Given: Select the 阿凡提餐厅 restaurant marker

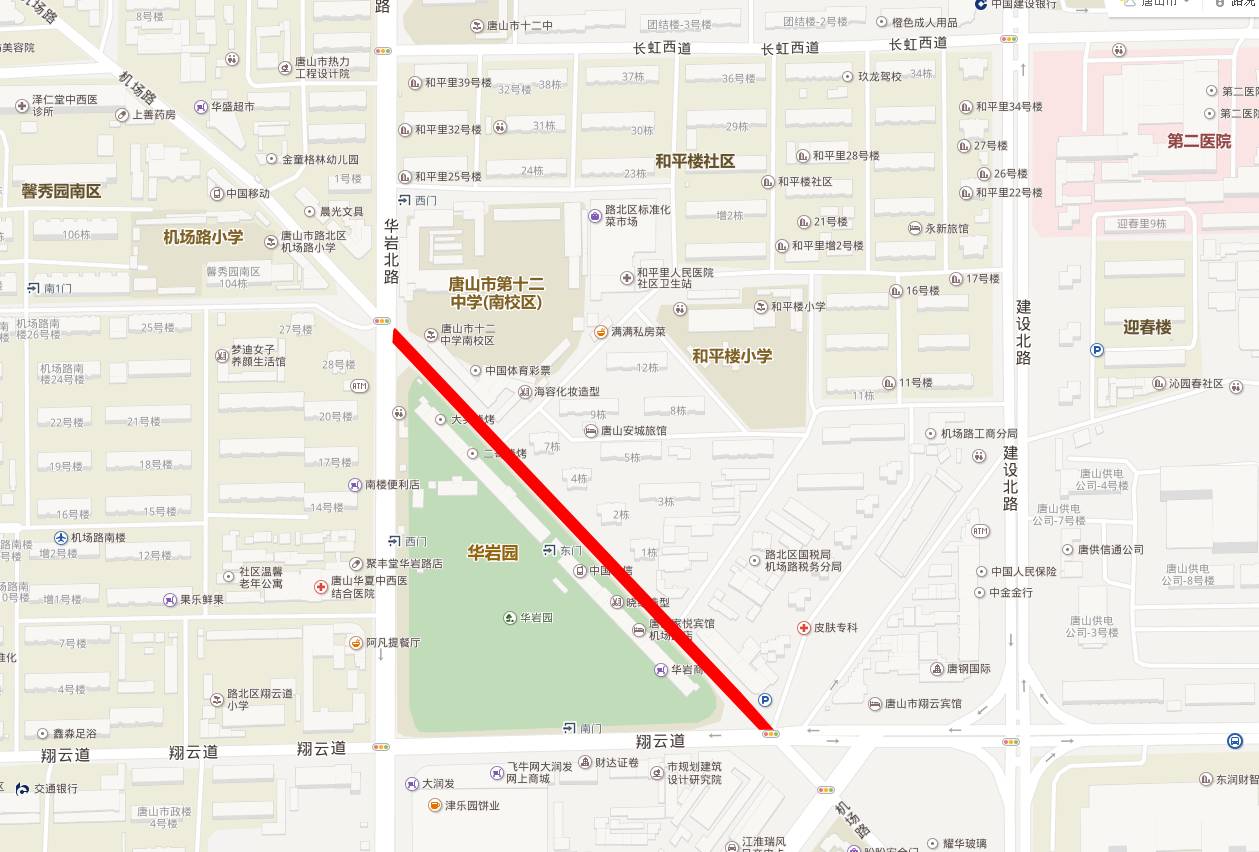Looking at the screenshot, I should tap(355, 643).
